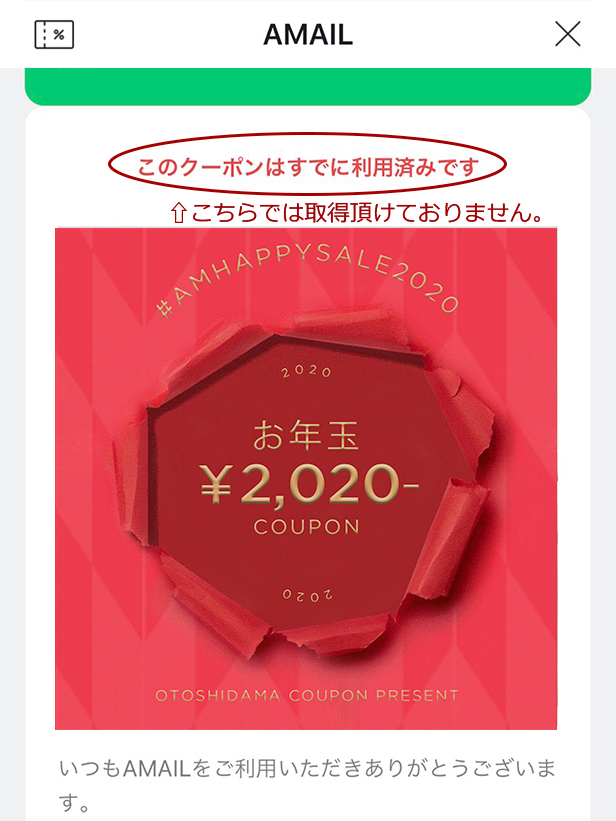Close the AMAIL coupon page
The height and width of the screenshot is (821, 616).
[567, 34]
